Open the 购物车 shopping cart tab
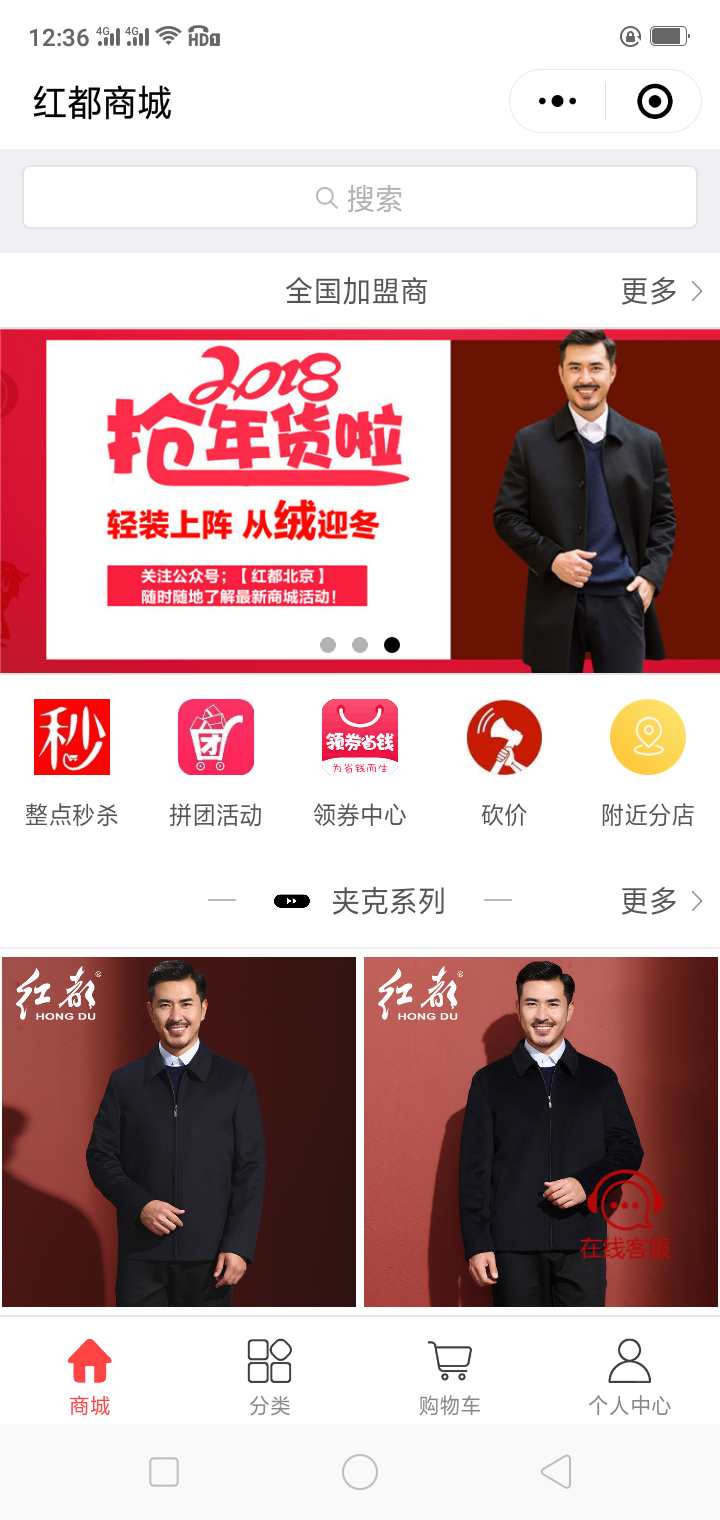 (x=450, y=1377)
